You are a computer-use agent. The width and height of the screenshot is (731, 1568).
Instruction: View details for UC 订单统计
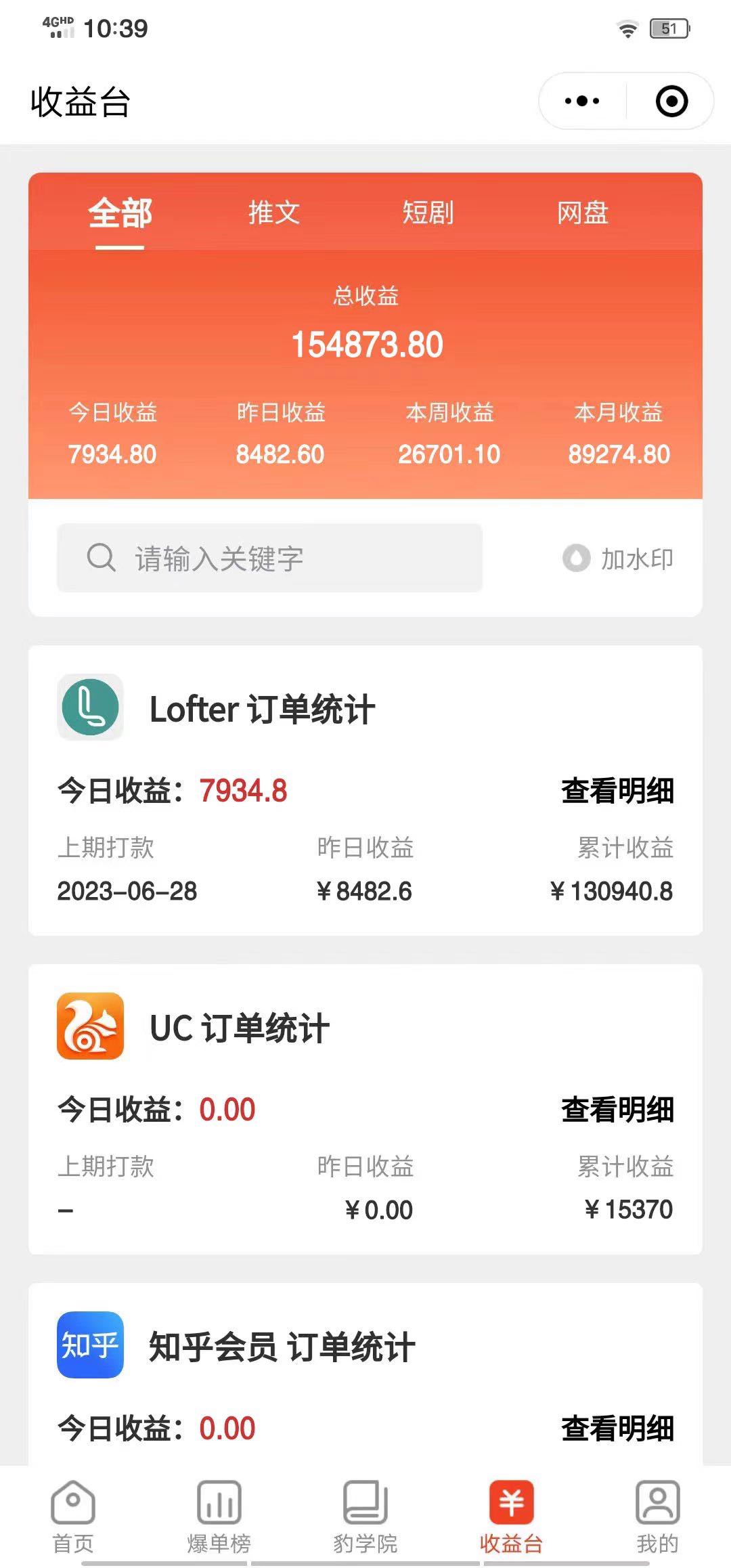click(x=617, y=1110)
